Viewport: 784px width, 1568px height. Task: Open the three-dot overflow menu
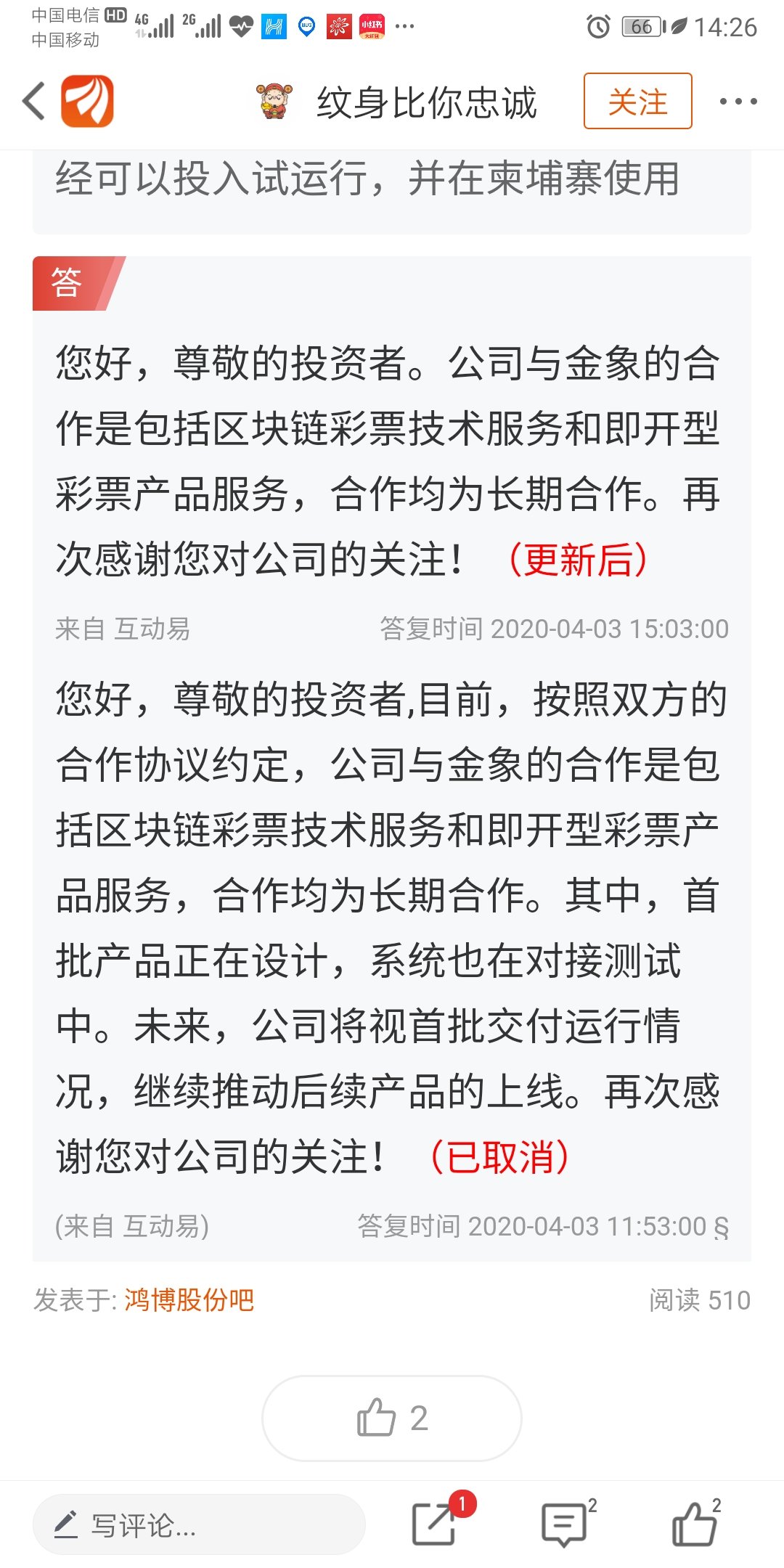pyautogui.click(x=738, y=102)
